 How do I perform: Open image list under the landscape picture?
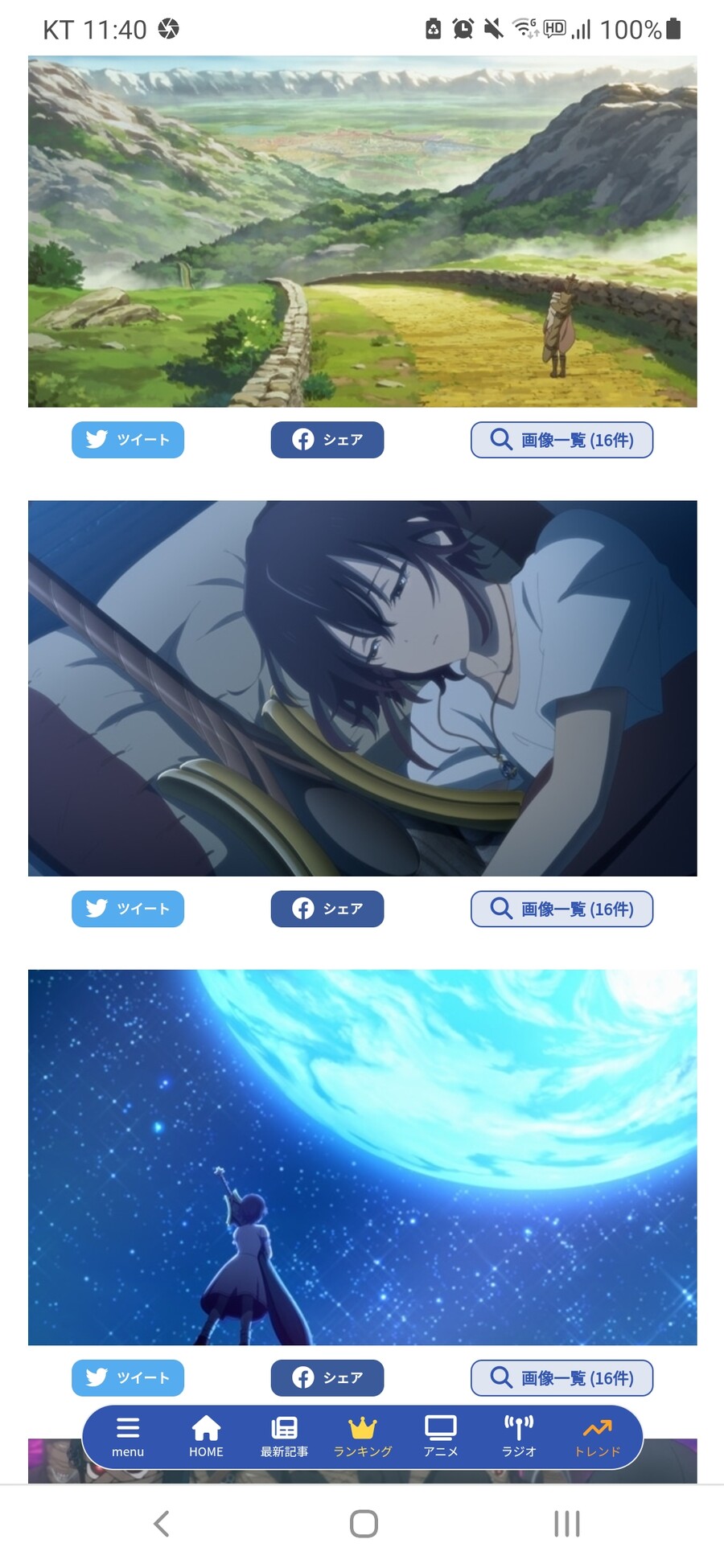[x=562, y=440]
